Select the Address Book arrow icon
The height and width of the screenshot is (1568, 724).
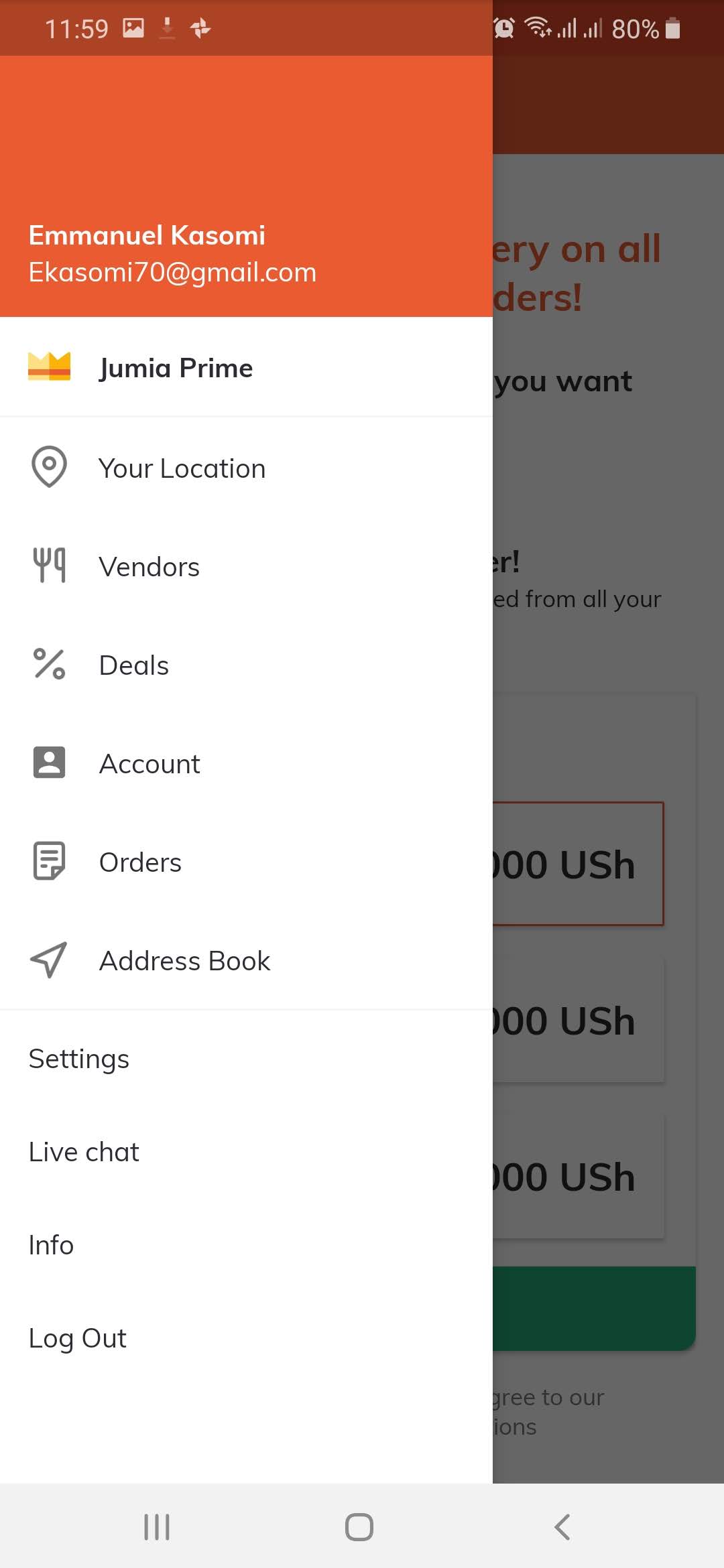48,960
